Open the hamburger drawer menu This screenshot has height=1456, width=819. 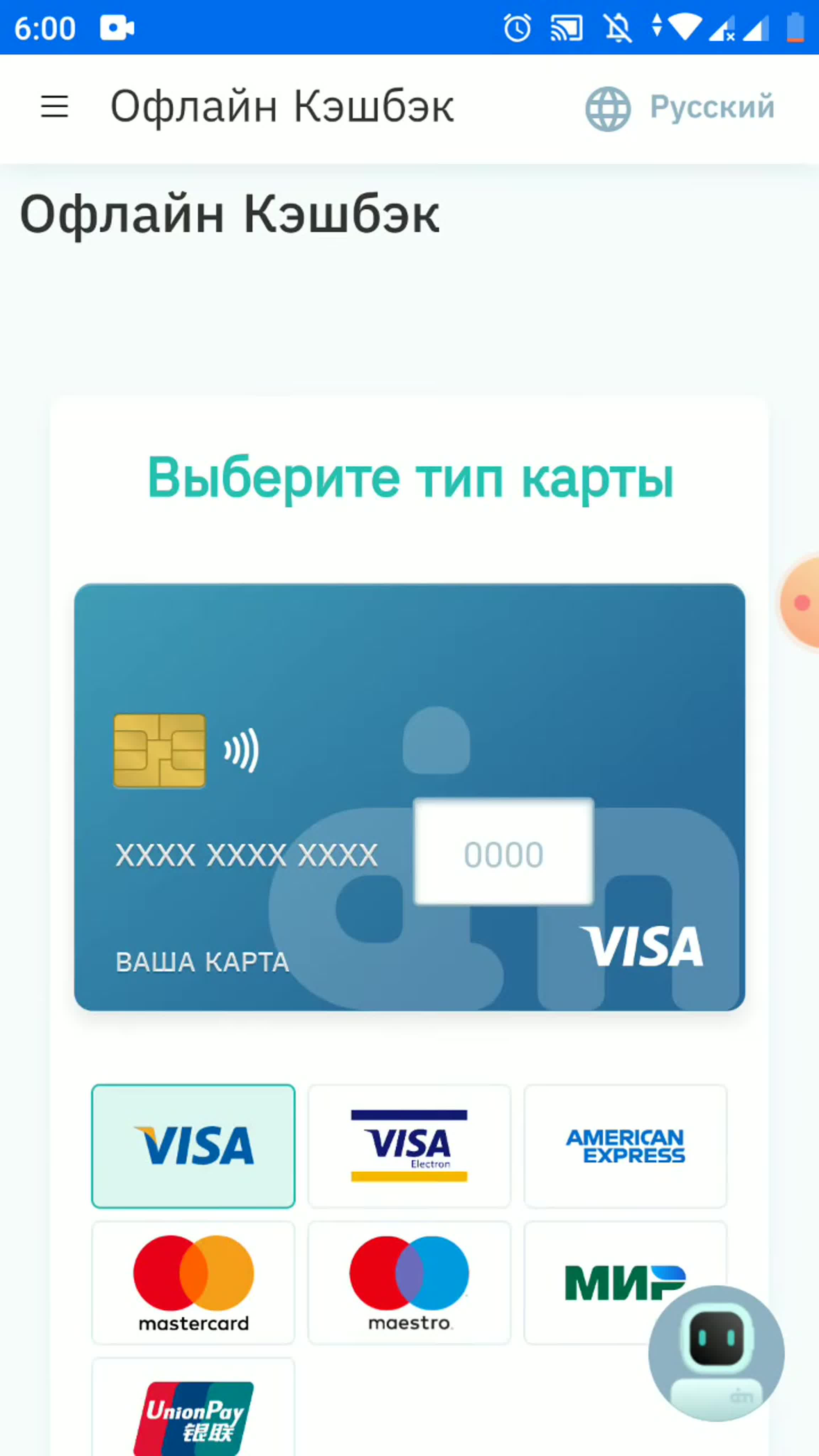click(55, 107)
